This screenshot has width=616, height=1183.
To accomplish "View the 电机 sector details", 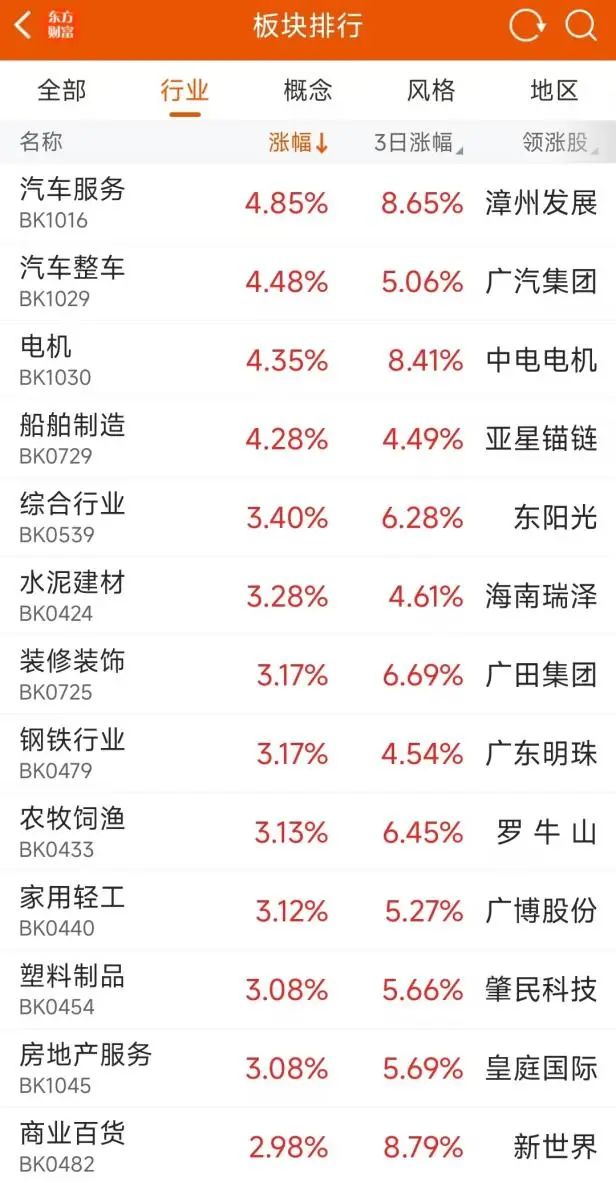I will click(x=308, y=361).
